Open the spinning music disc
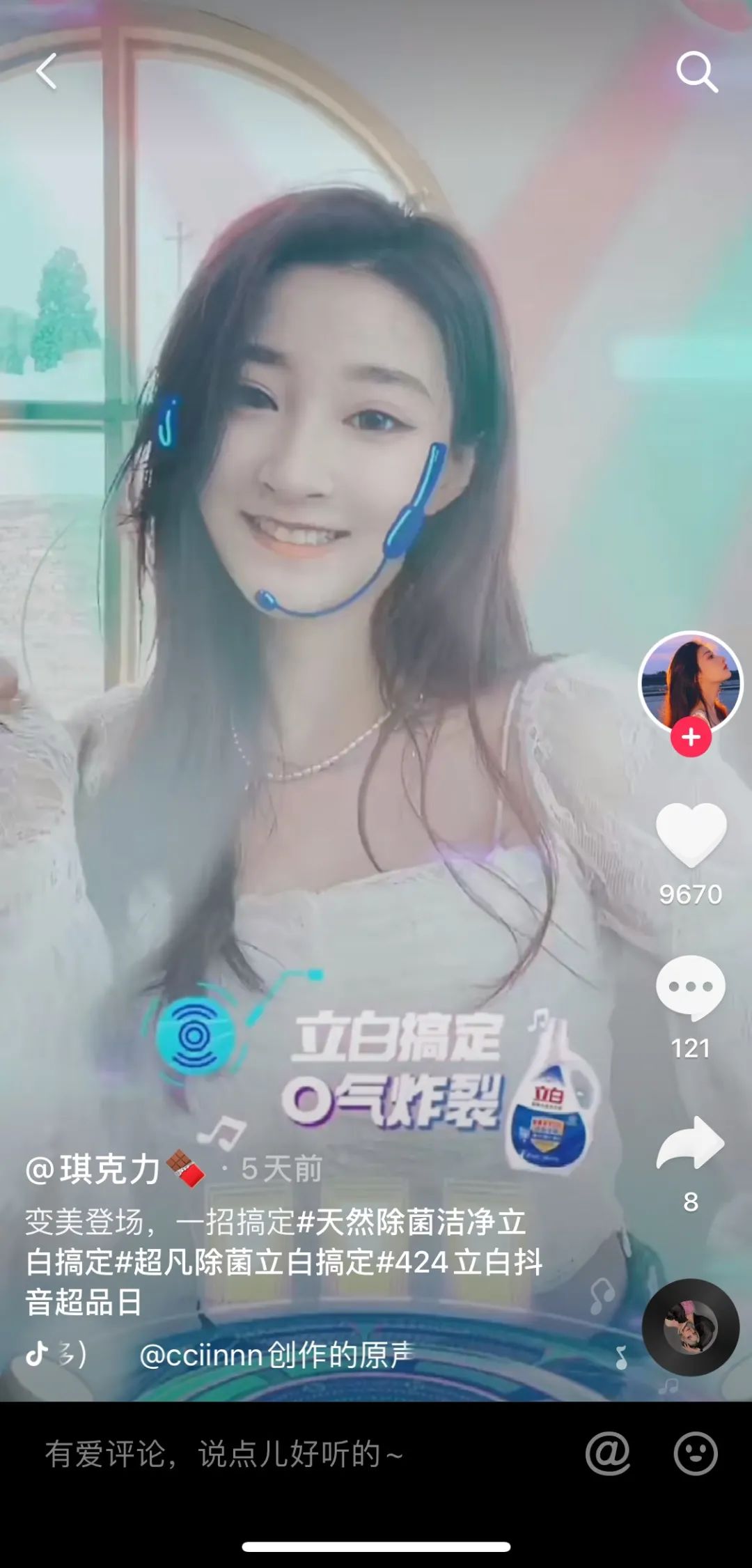Viewport: 752px width, 1568px height. 690,1327
